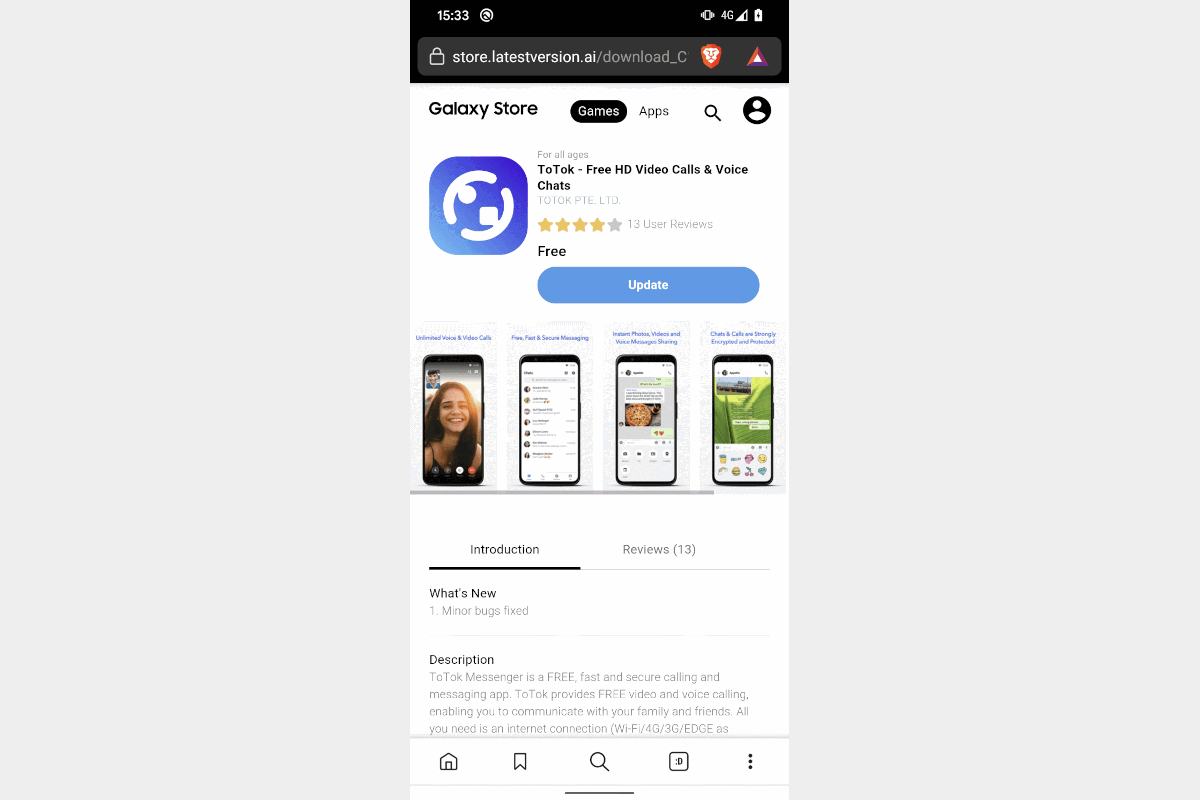Open the browser search button

tap(599, 762)
